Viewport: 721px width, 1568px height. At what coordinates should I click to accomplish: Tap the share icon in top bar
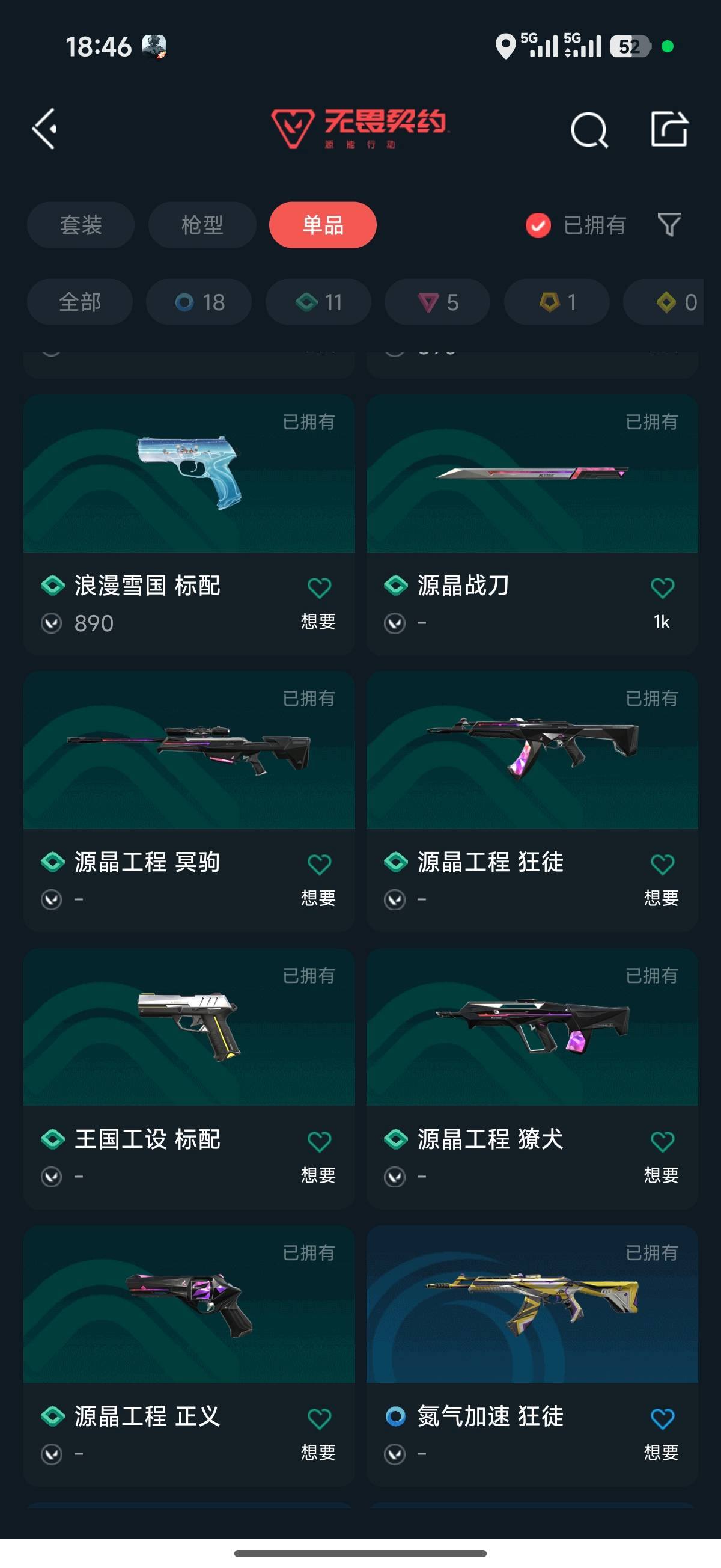coord(669,129)
